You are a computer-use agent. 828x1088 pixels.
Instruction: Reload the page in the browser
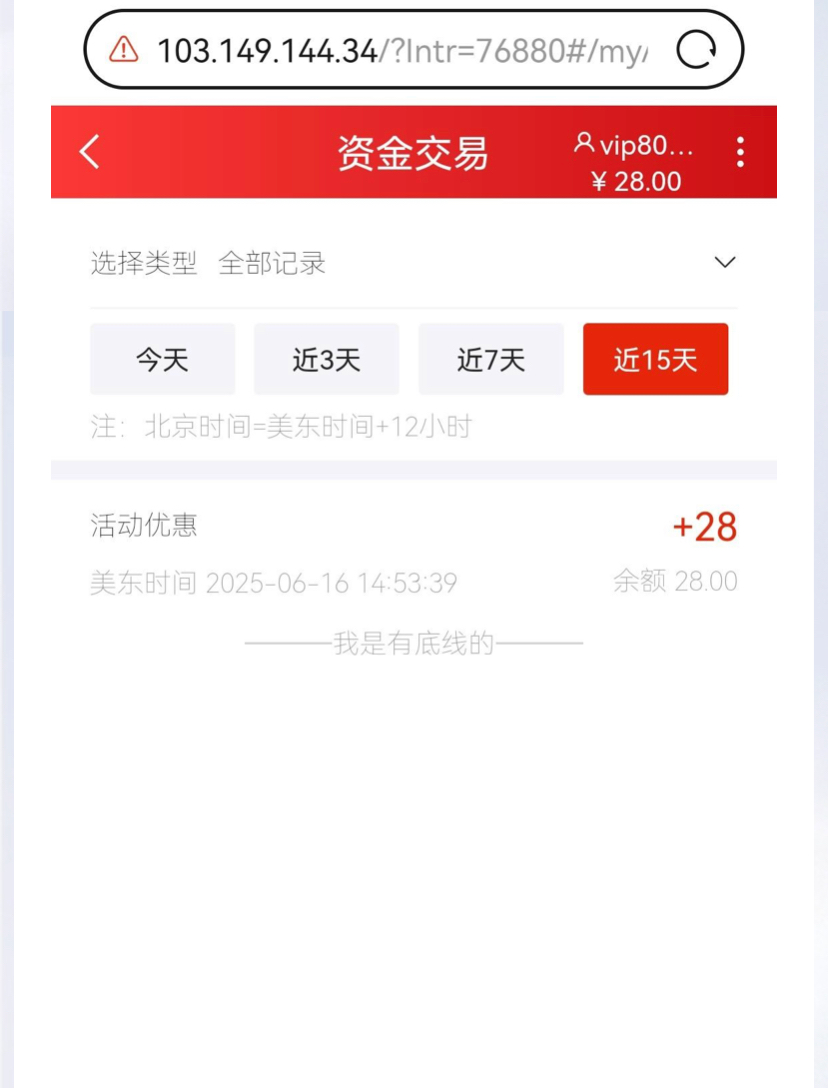click(x=696, y=50)
